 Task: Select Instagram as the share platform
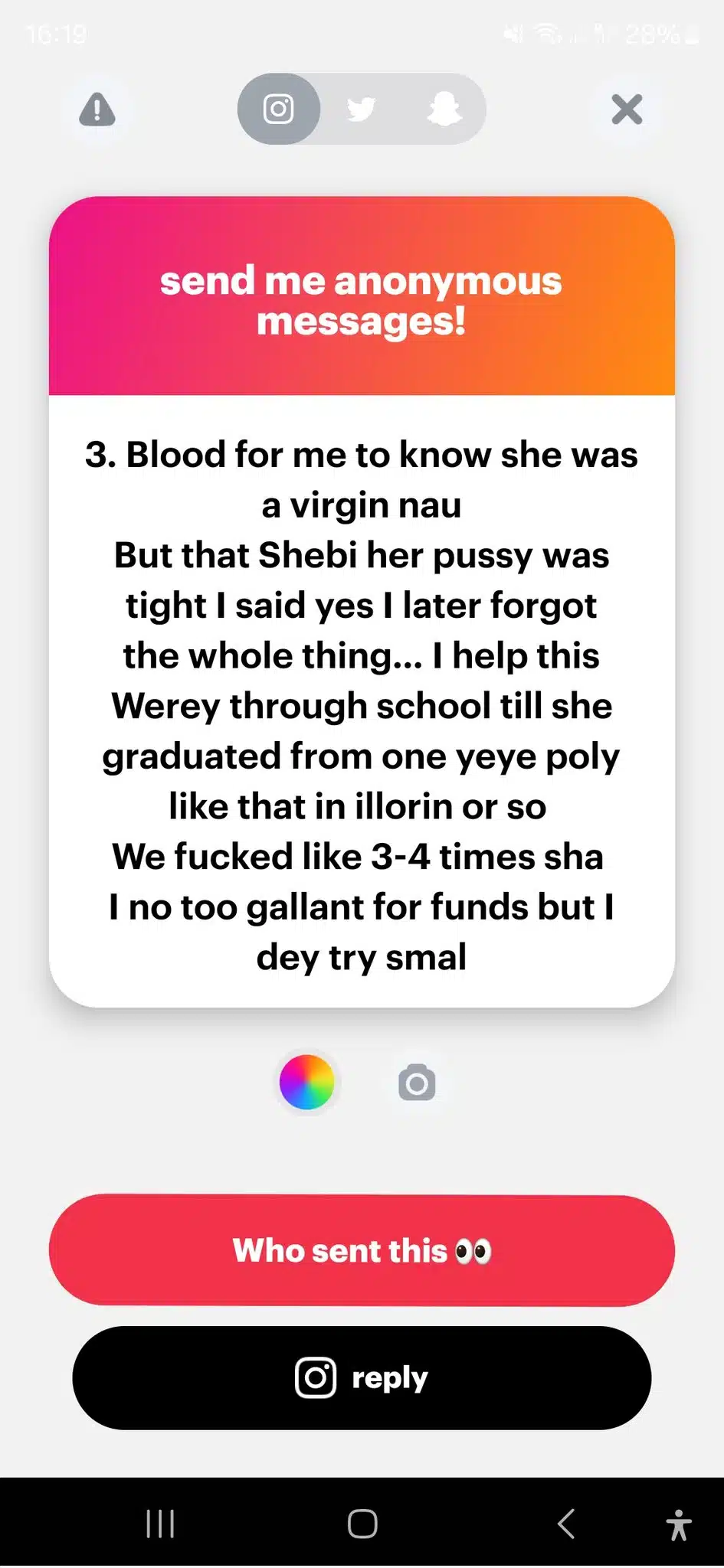tap(279, 109)
